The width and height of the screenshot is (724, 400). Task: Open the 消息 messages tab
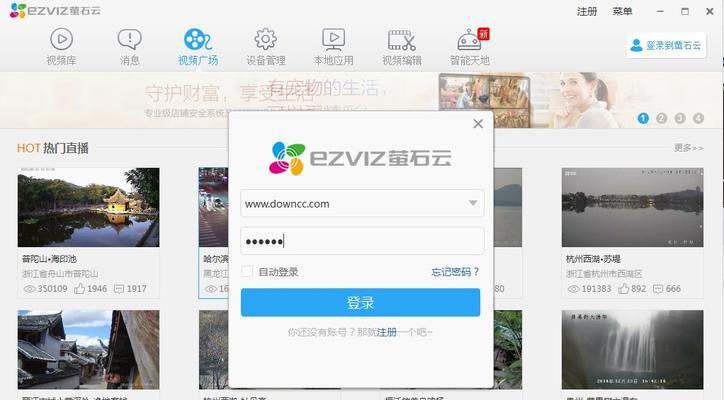click(x=130, y=46)
